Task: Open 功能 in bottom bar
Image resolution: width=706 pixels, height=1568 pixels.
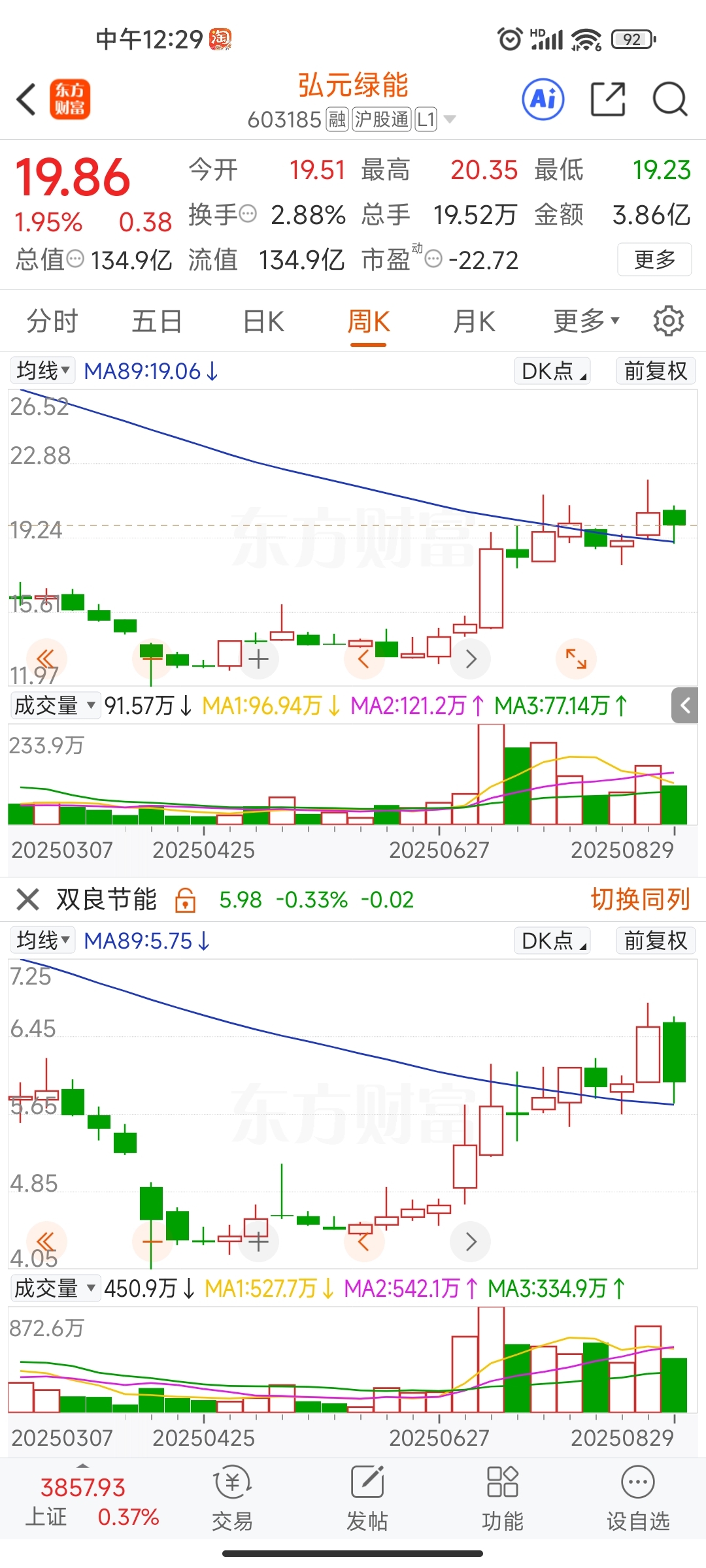Action: [x=503, y=1499]
